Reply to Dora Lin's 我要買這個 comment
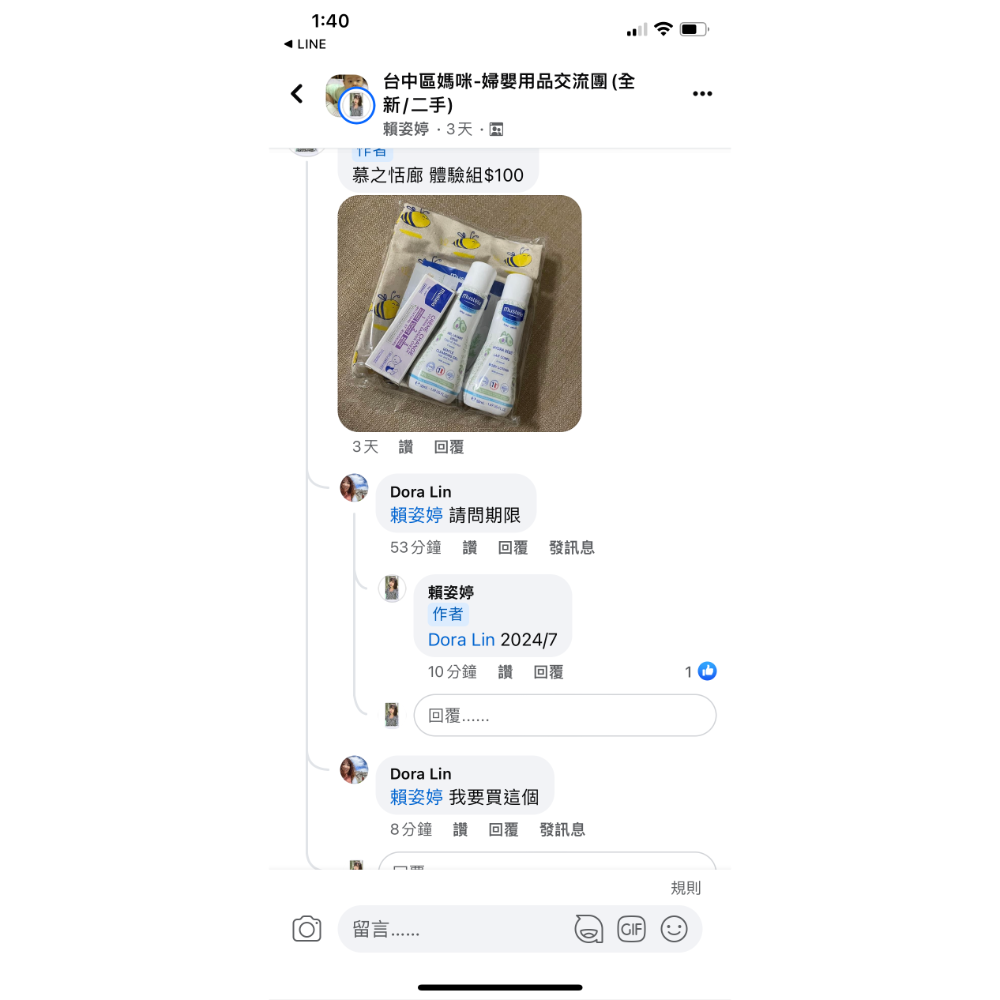This screenshot has height=1000, width=1000. coord(503,829)
